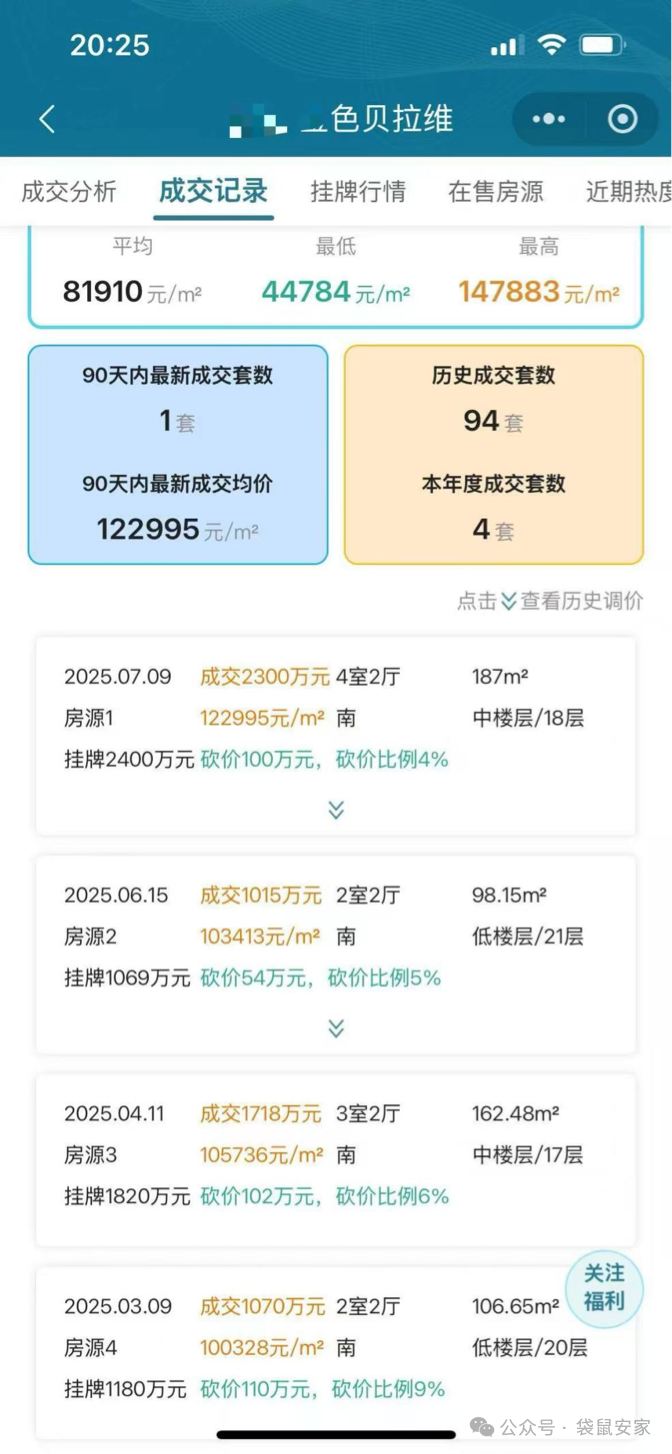672x1454 pixels.
Task: Close the mini program via circle icon
Action: tap(622, 120)
